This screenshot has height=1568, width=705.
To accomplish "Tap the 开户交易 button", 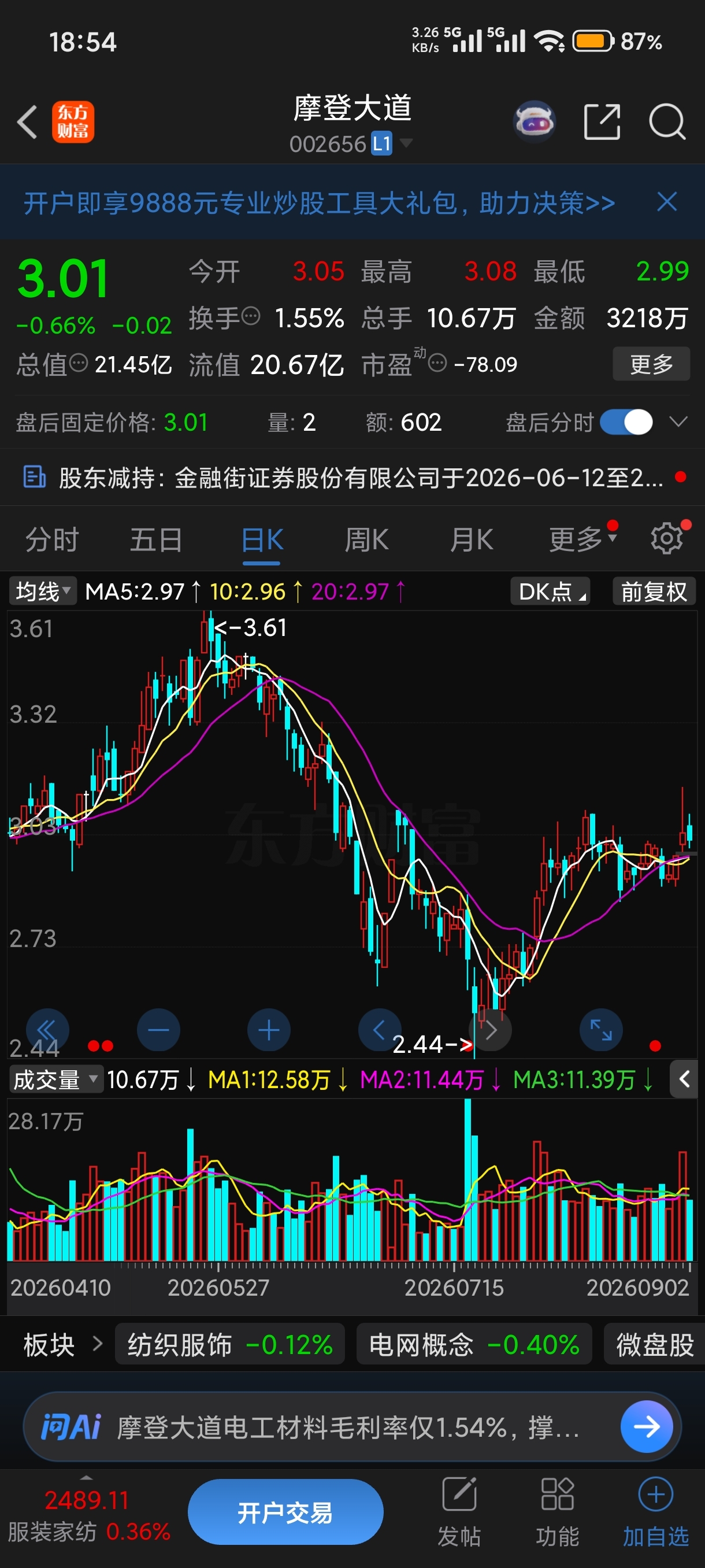I will pos(285,1512).
